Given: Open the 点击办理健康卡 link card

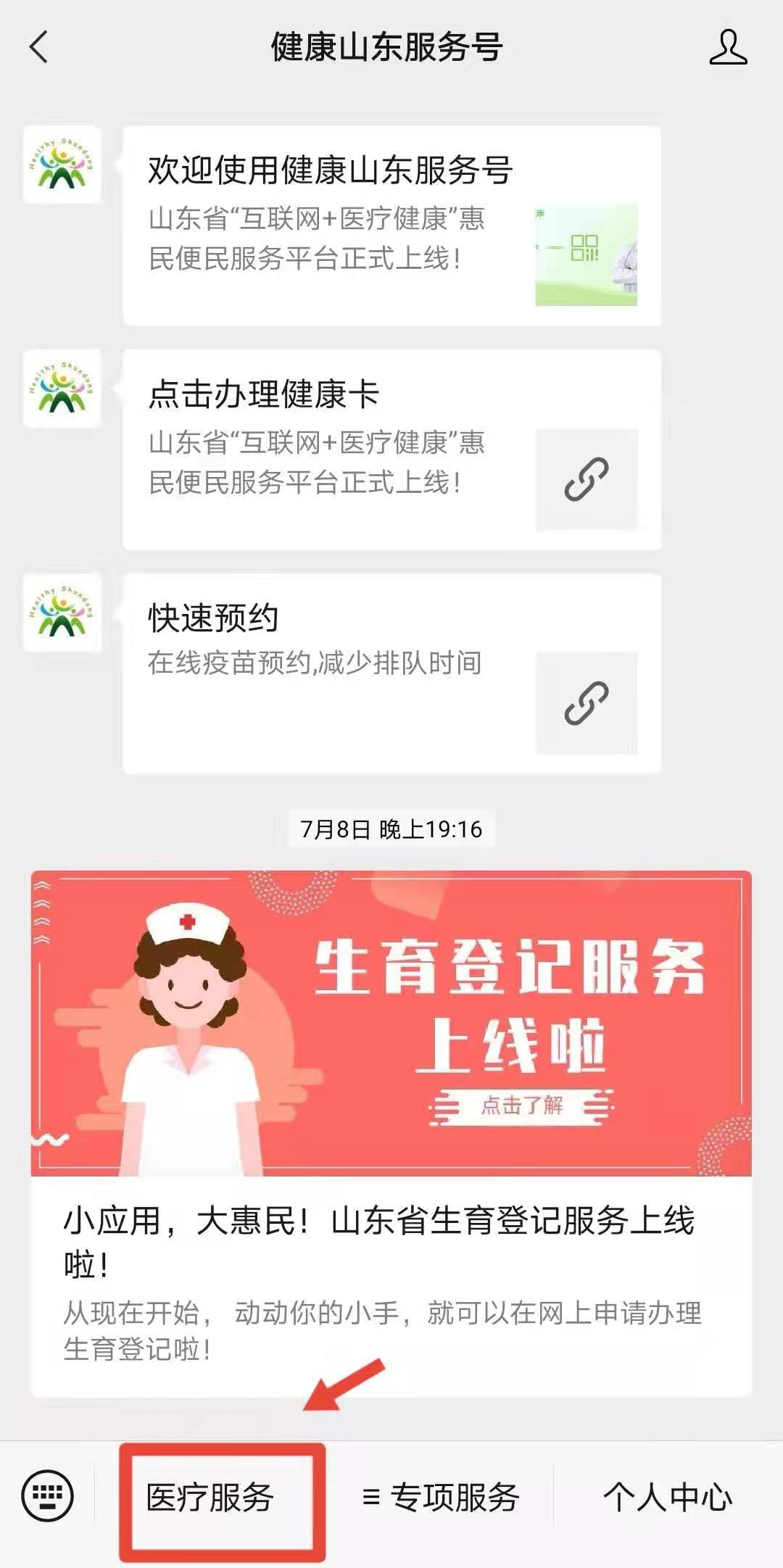Looking at the screenshot, I should [391, 449].
